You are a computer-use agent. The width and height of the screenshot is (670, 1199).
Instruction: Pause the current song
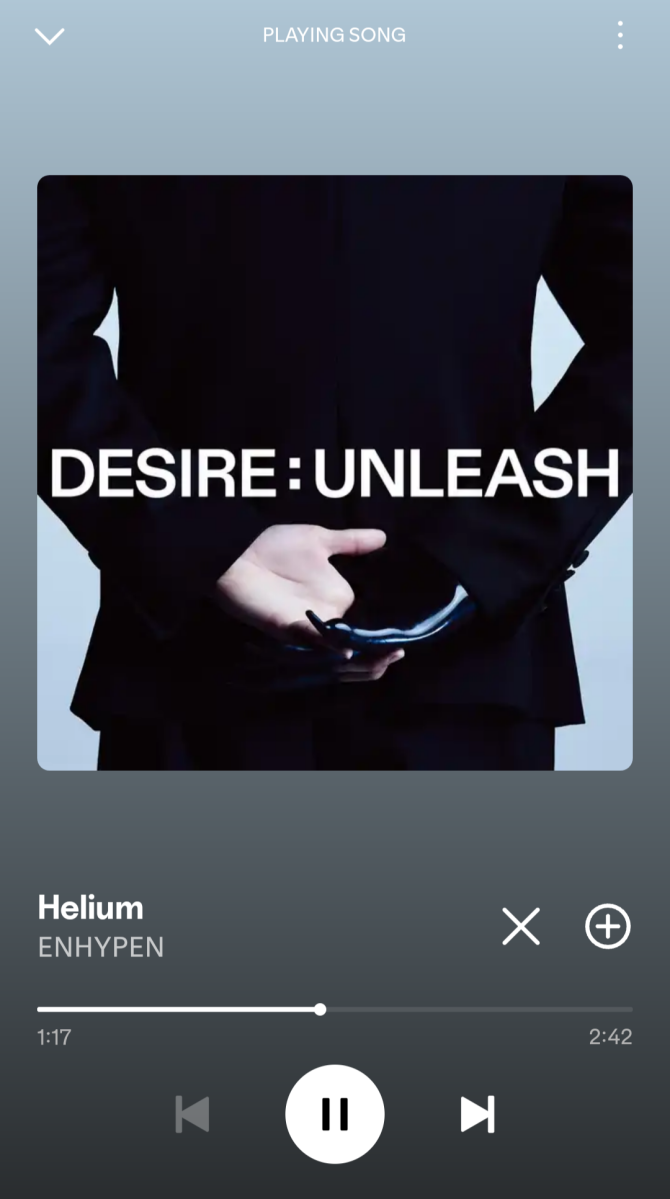pos(335,1114)
